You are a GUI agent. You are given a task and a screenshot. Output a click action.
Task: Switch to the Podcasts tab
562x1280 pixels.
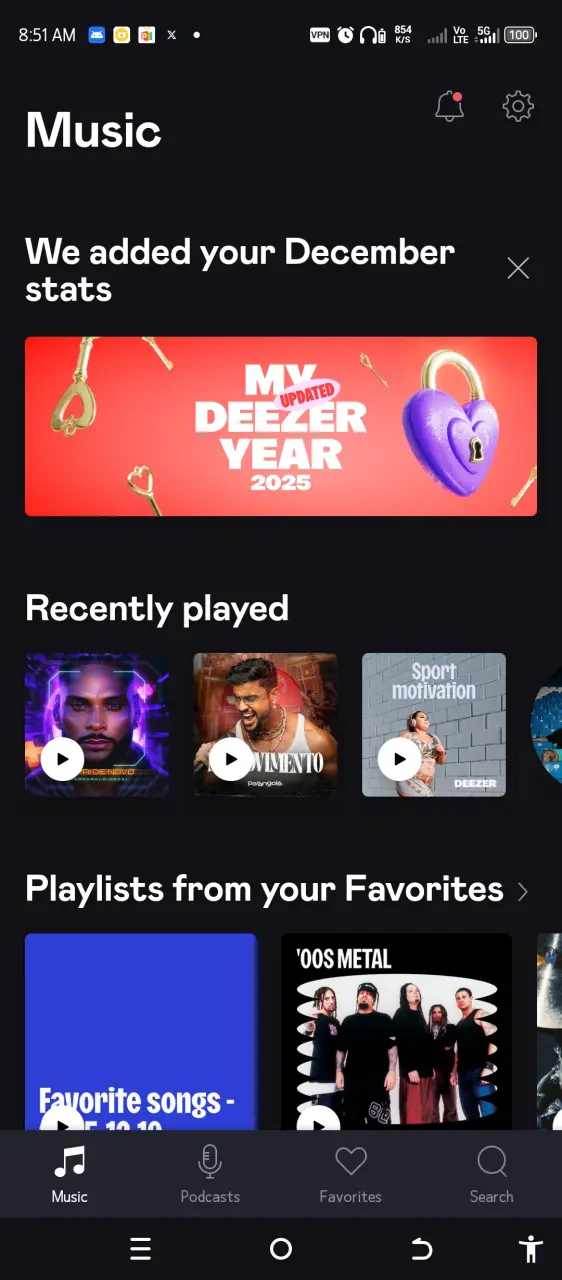pyautogui.click(x=210, y=1175)
